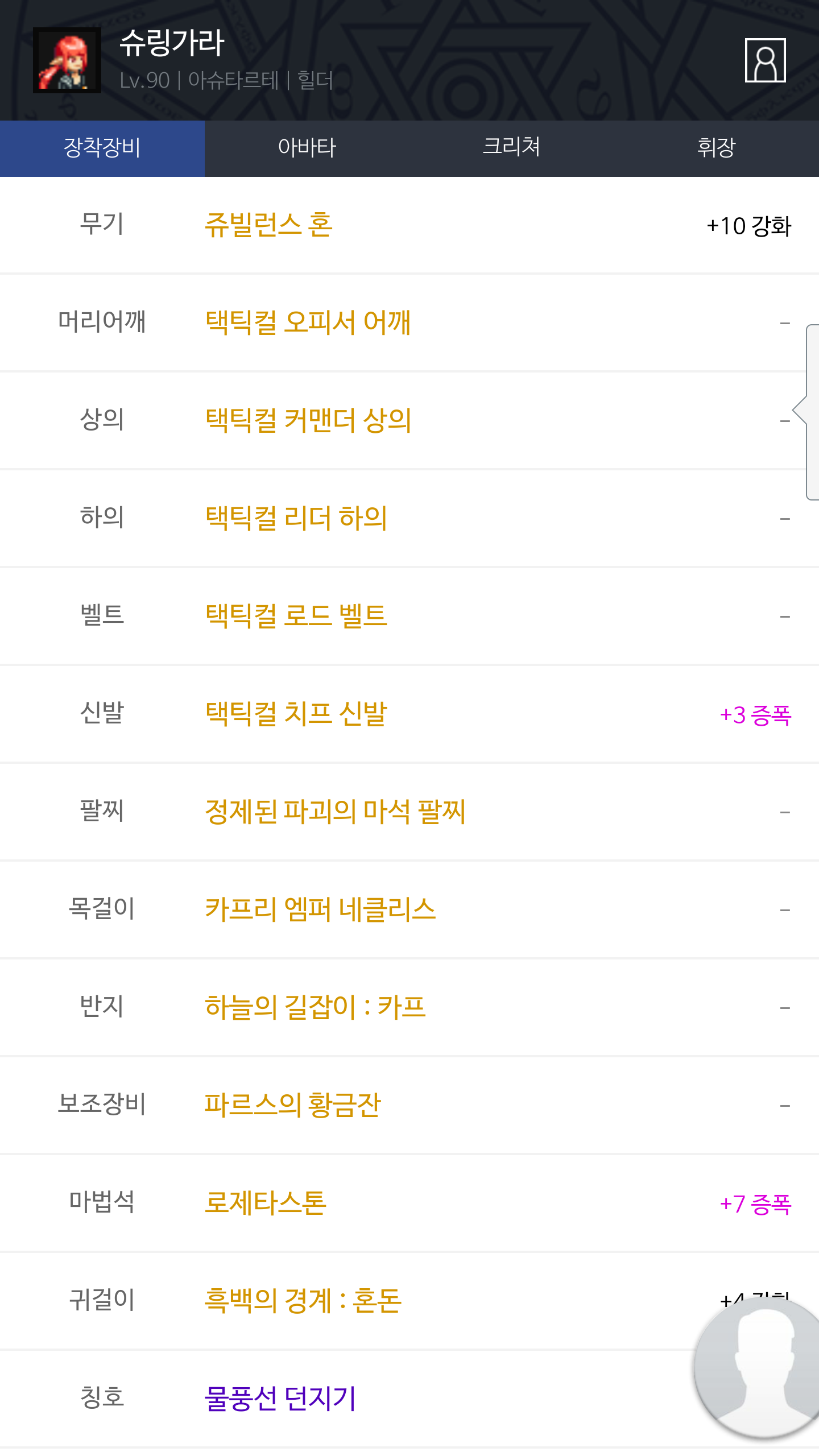Open ring item 하늘의 길잡이 : 카프
Screen dimensions: 819x1456
pos(315,1007)
